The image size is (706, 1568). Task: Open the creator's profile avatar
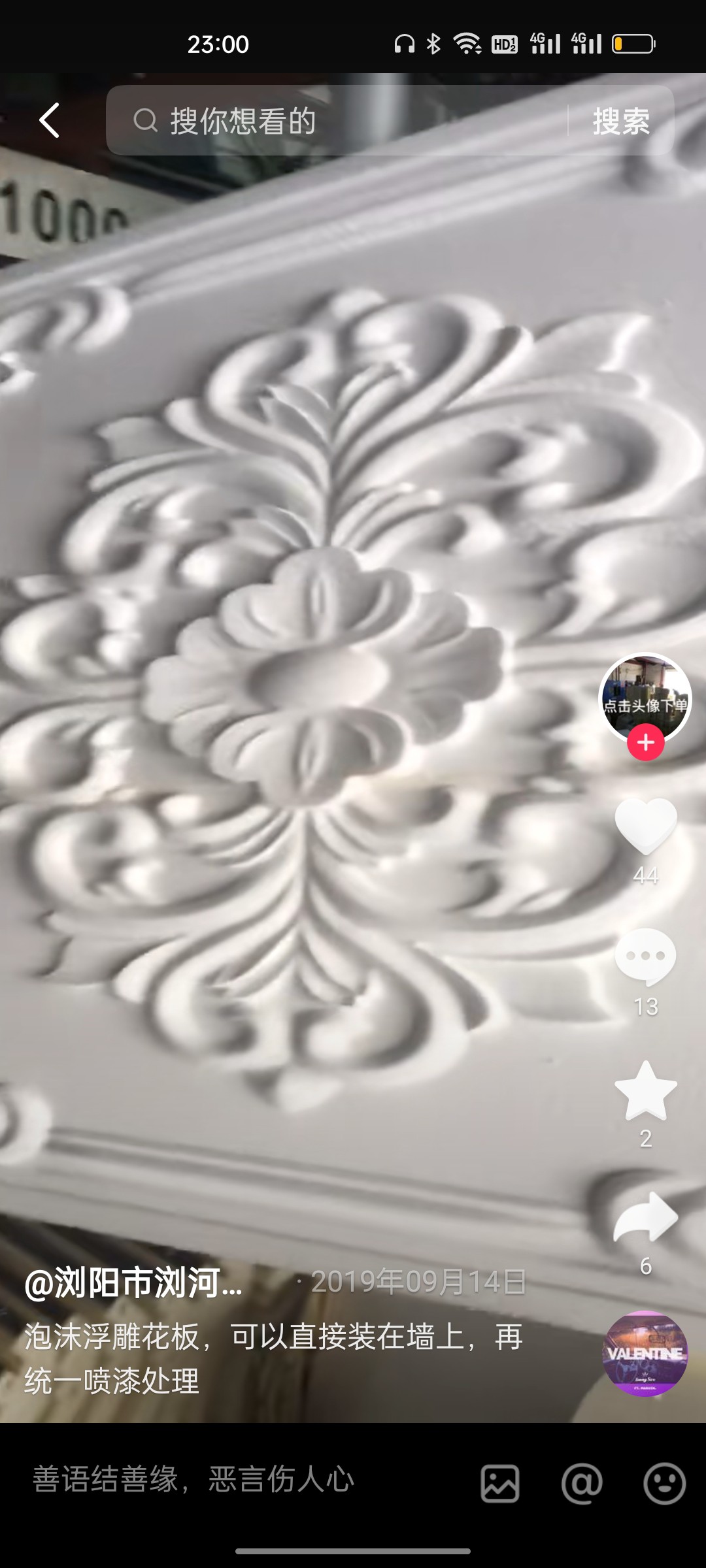[x=645, y=696]
